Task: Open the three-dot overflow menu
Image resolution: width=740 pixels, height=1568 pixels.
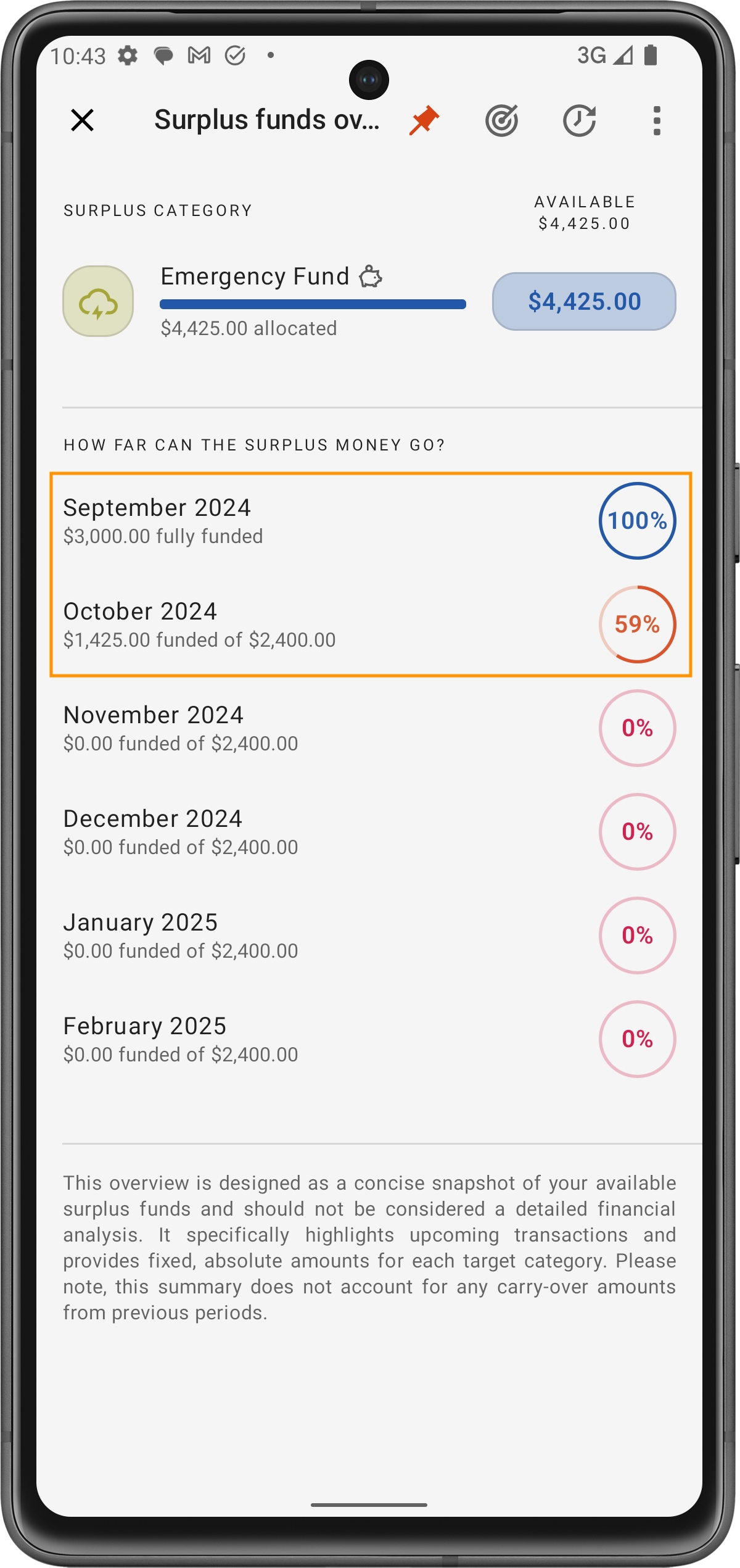Action: pos(657,120)
